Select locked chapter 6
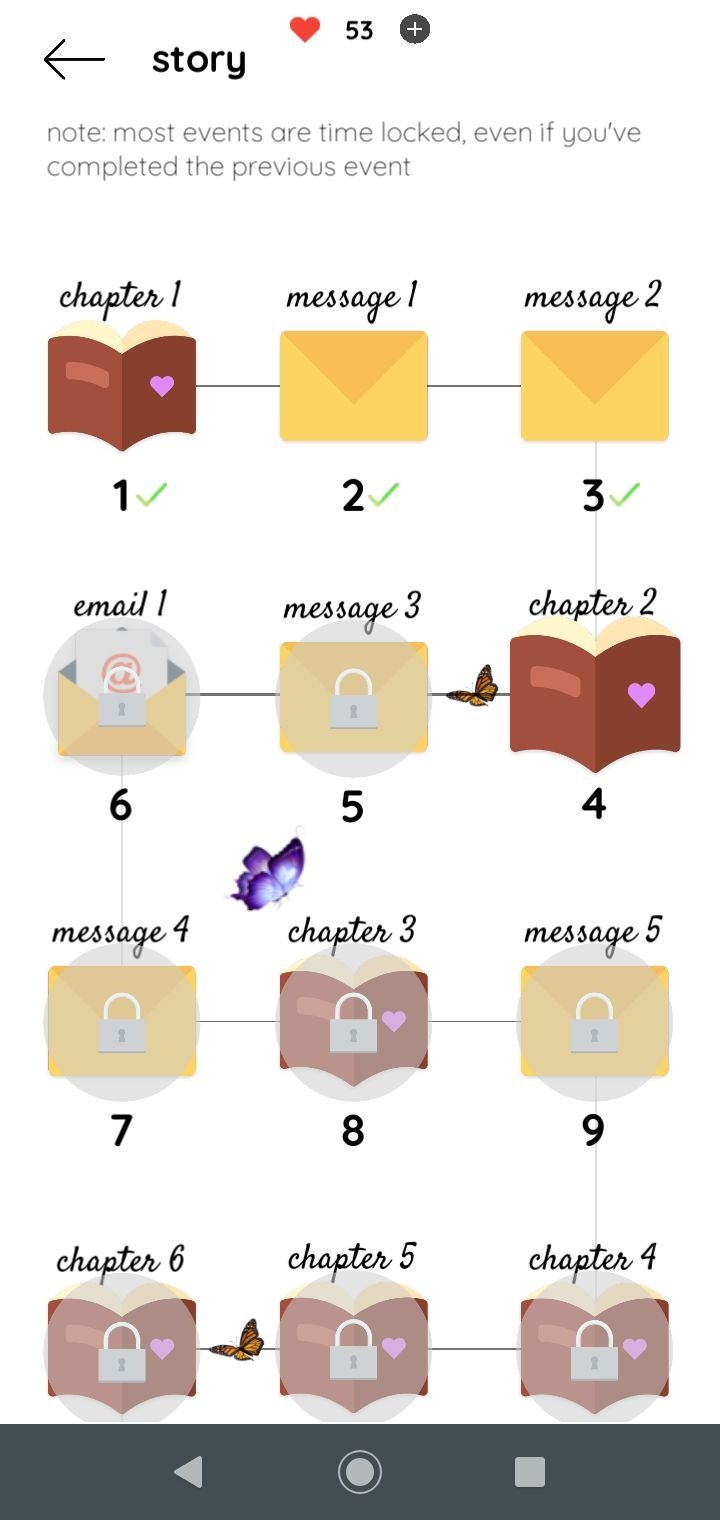This screenshot has width=720, height=1520. (122, 1349)
